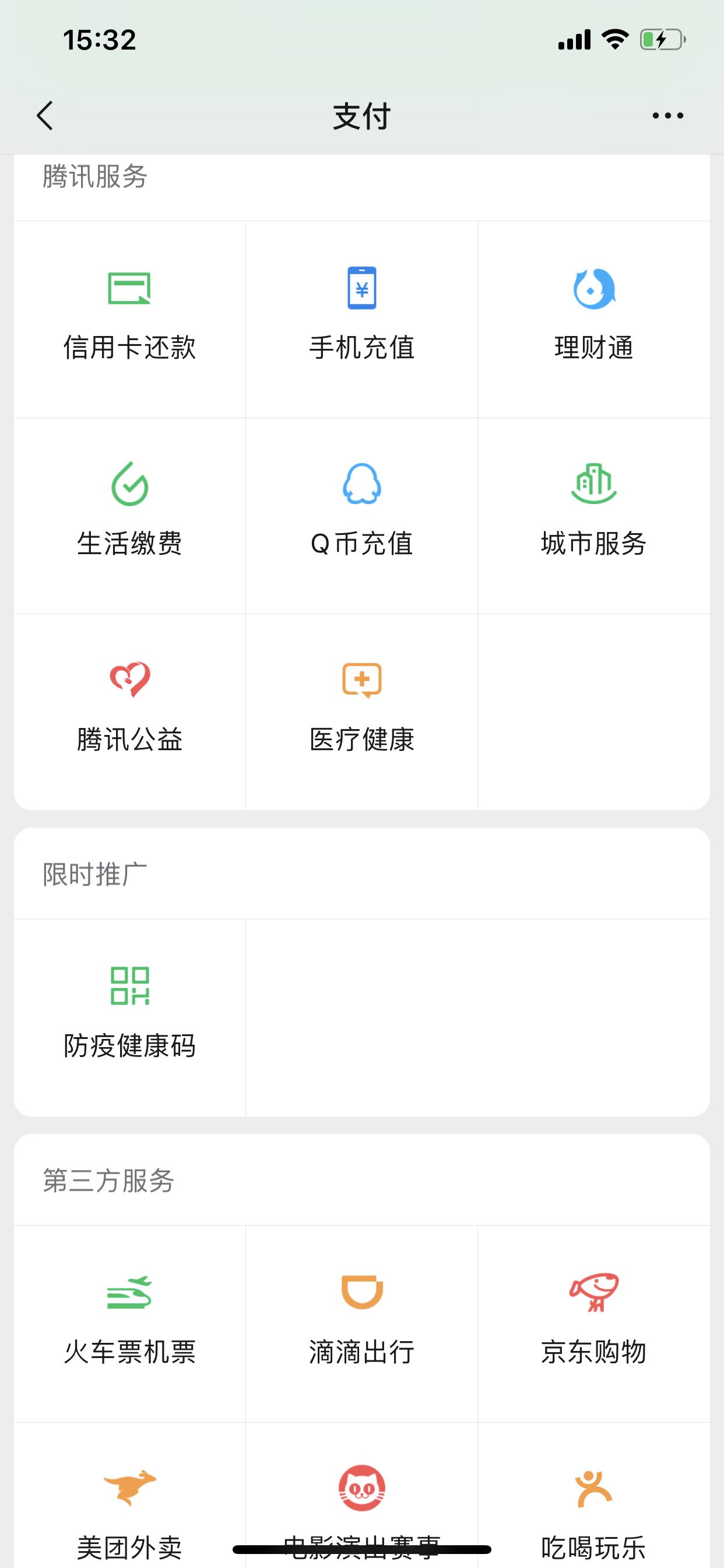Open 信用卡还款 credit card repayment

tap(129, 319)
